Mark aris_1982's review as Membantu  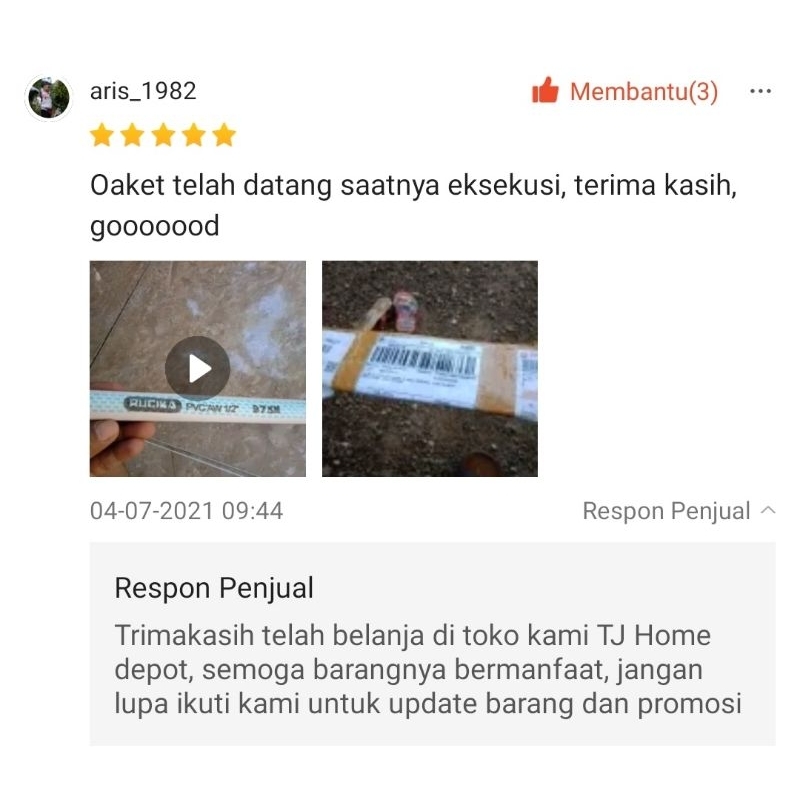625,92
